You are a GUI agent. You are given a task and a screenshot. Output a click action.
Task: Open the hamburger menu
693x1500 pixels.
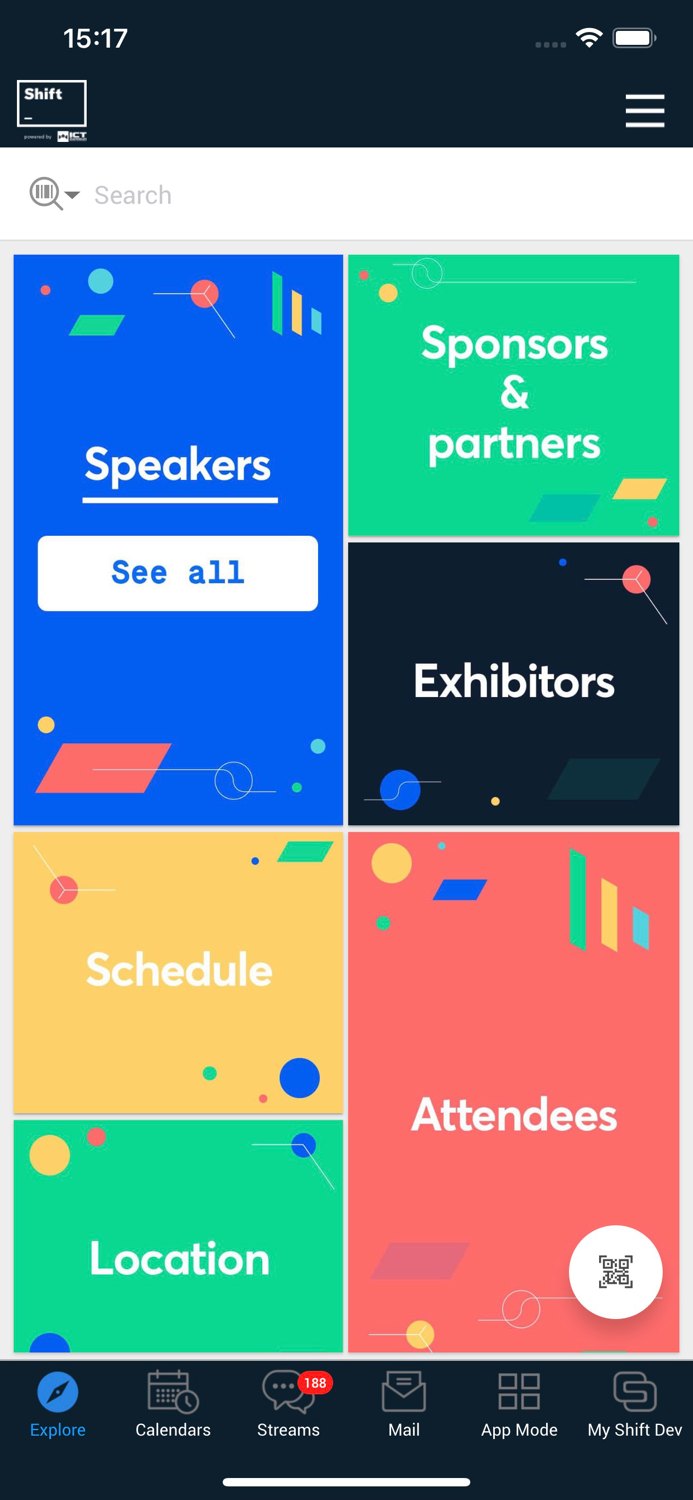[x=644, y=110]
